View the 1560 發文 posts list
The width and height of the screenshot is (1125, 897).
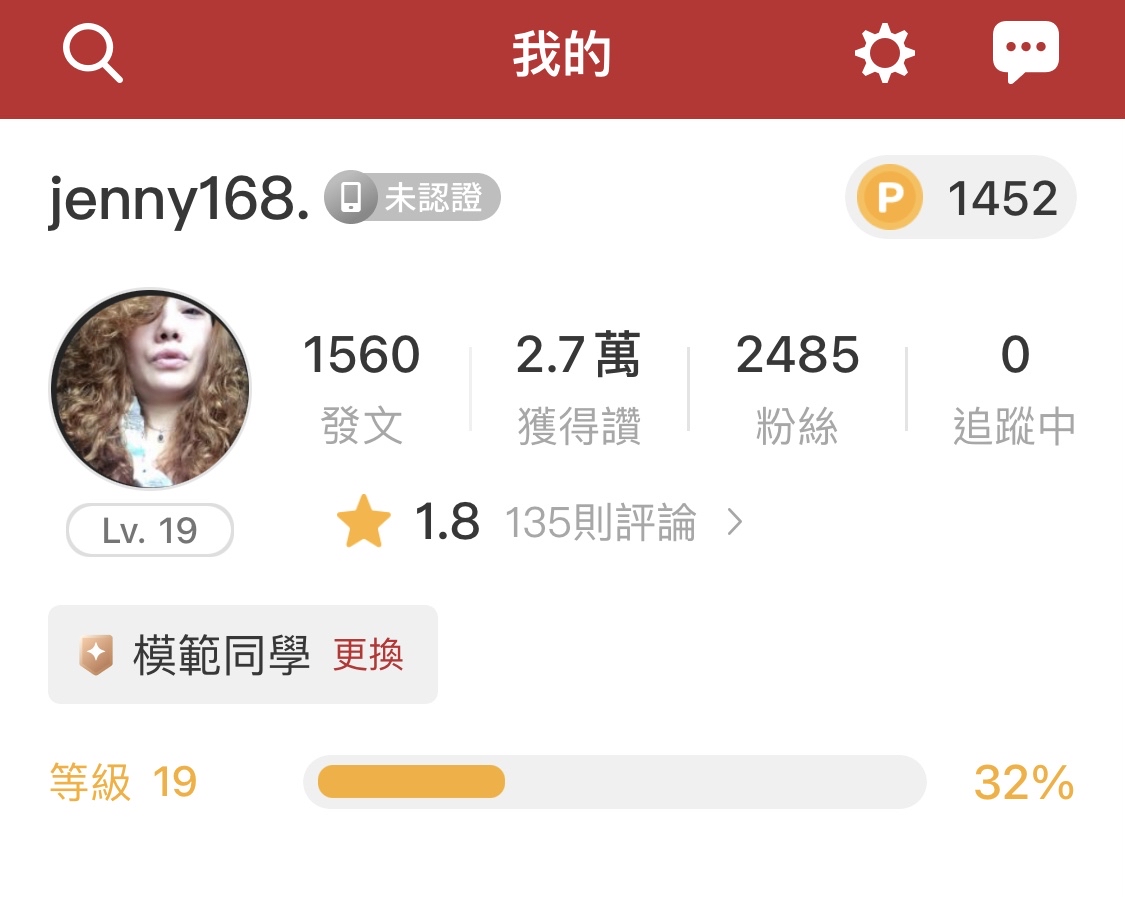pos(361,388)
